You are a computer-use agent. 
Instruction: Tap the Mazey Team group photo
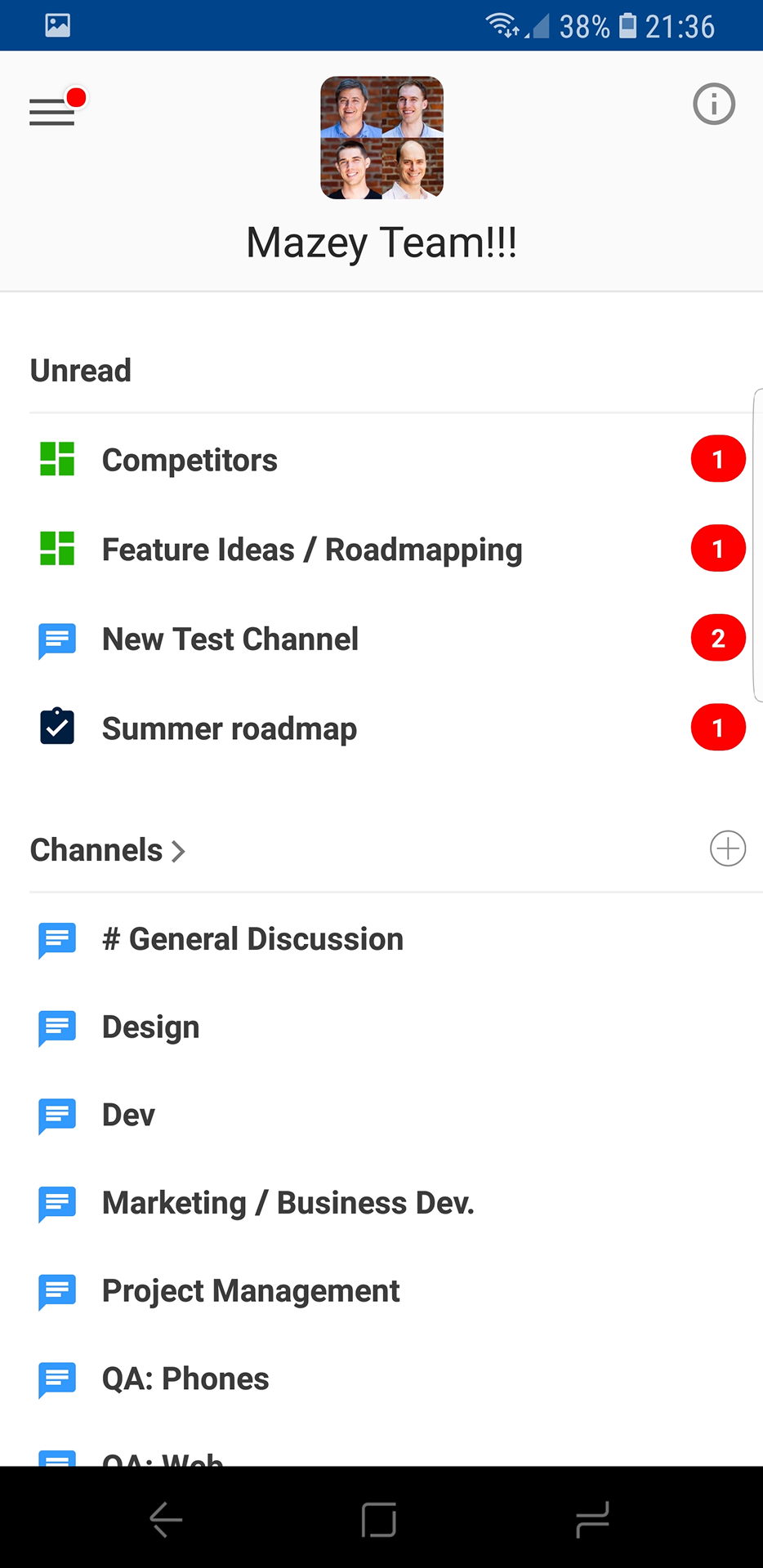[x=381, y=138]
